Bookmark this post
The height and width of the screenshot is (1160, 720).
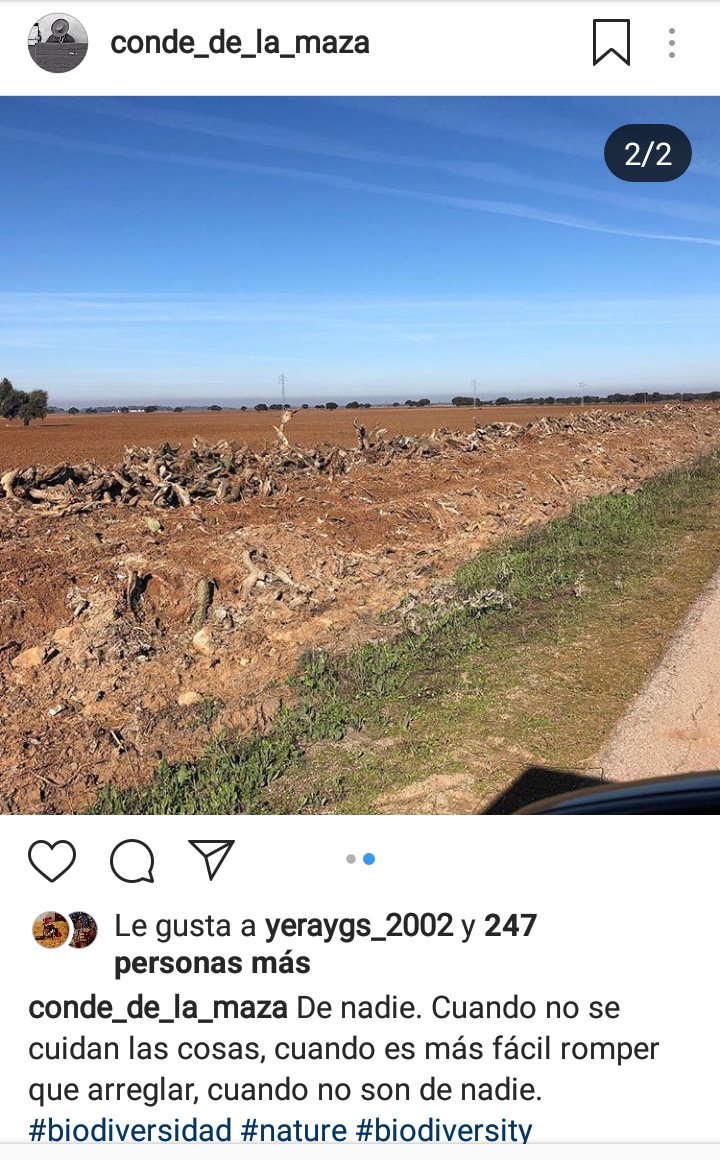[611, 43]
